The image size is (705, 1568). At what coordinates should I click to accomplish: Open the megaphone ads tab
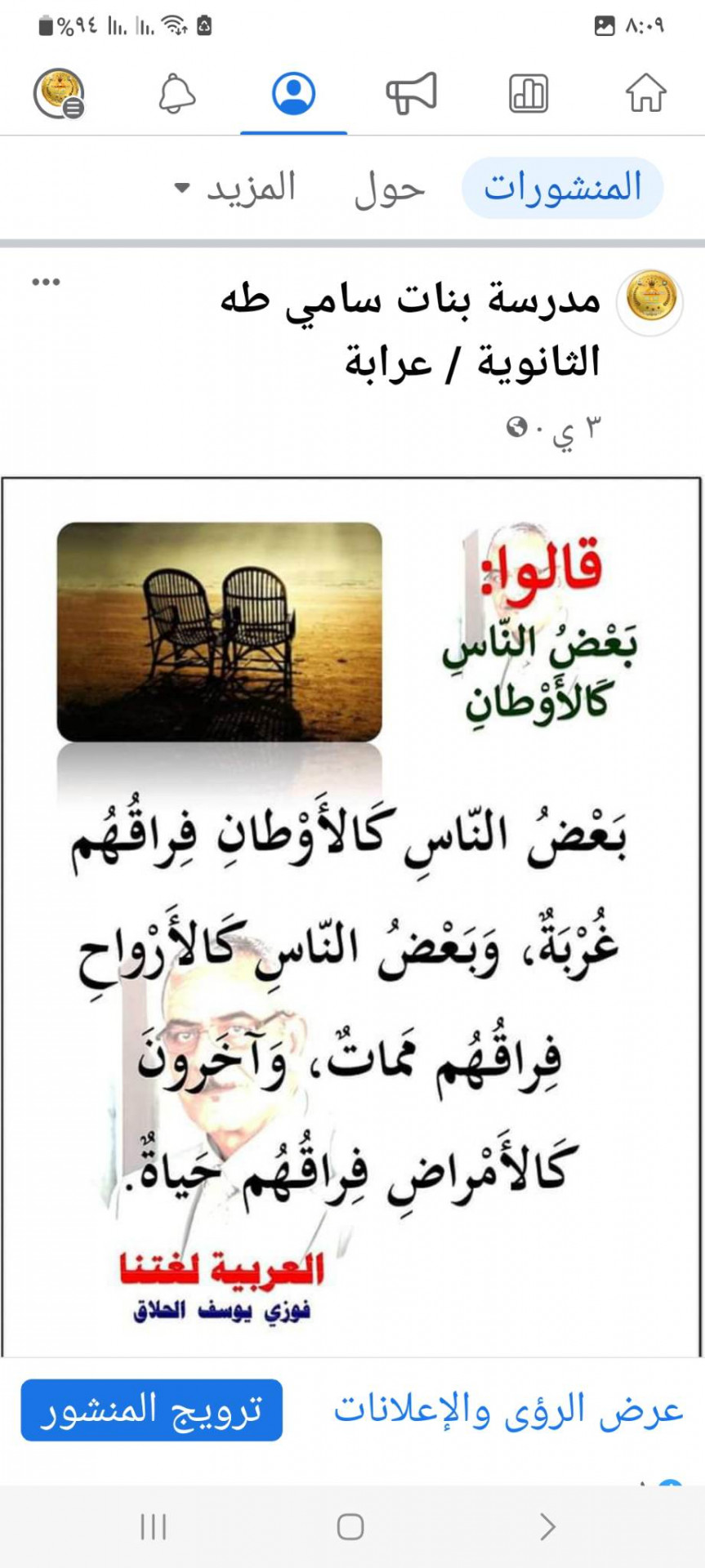411,92
